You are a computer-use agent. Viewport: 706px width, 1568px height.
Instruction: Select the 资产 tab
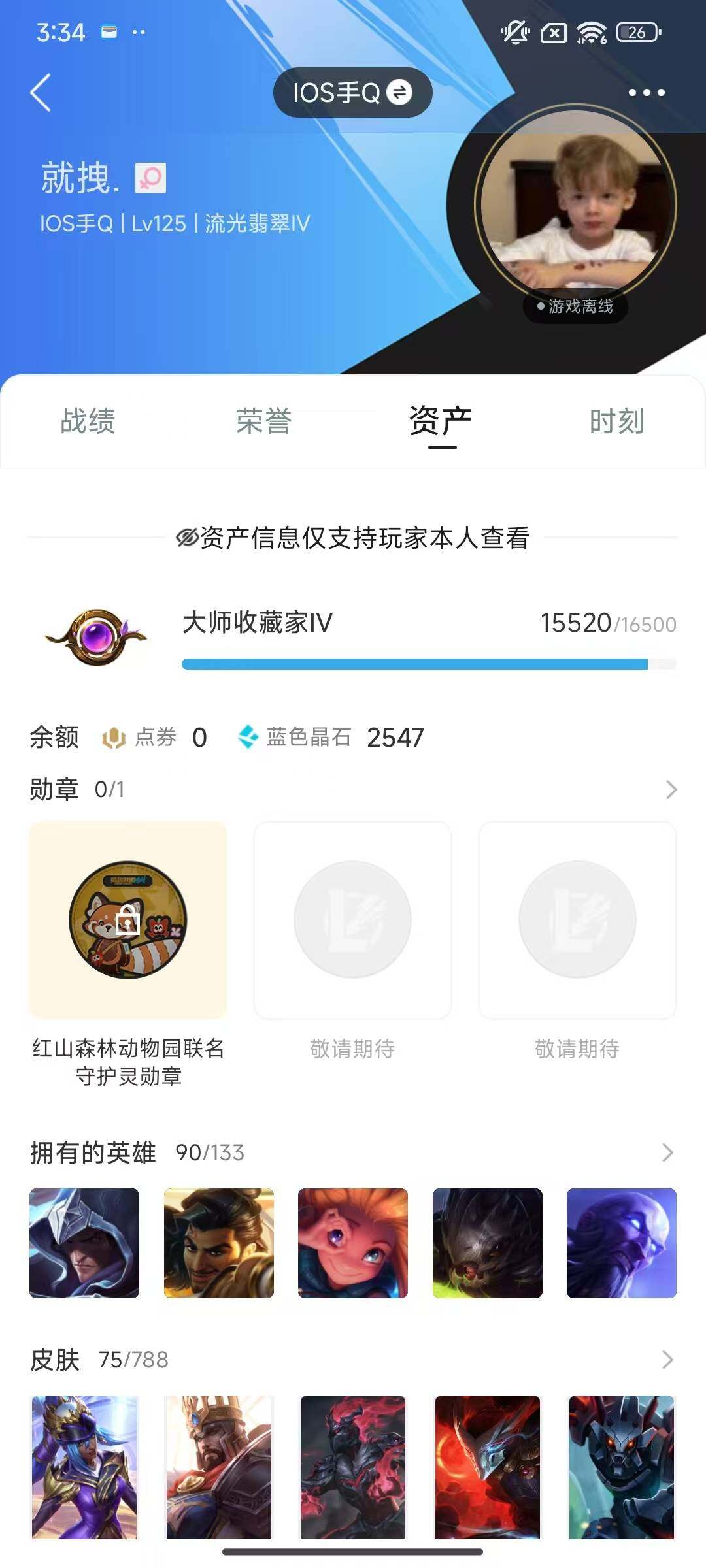[x=441, y=421]
